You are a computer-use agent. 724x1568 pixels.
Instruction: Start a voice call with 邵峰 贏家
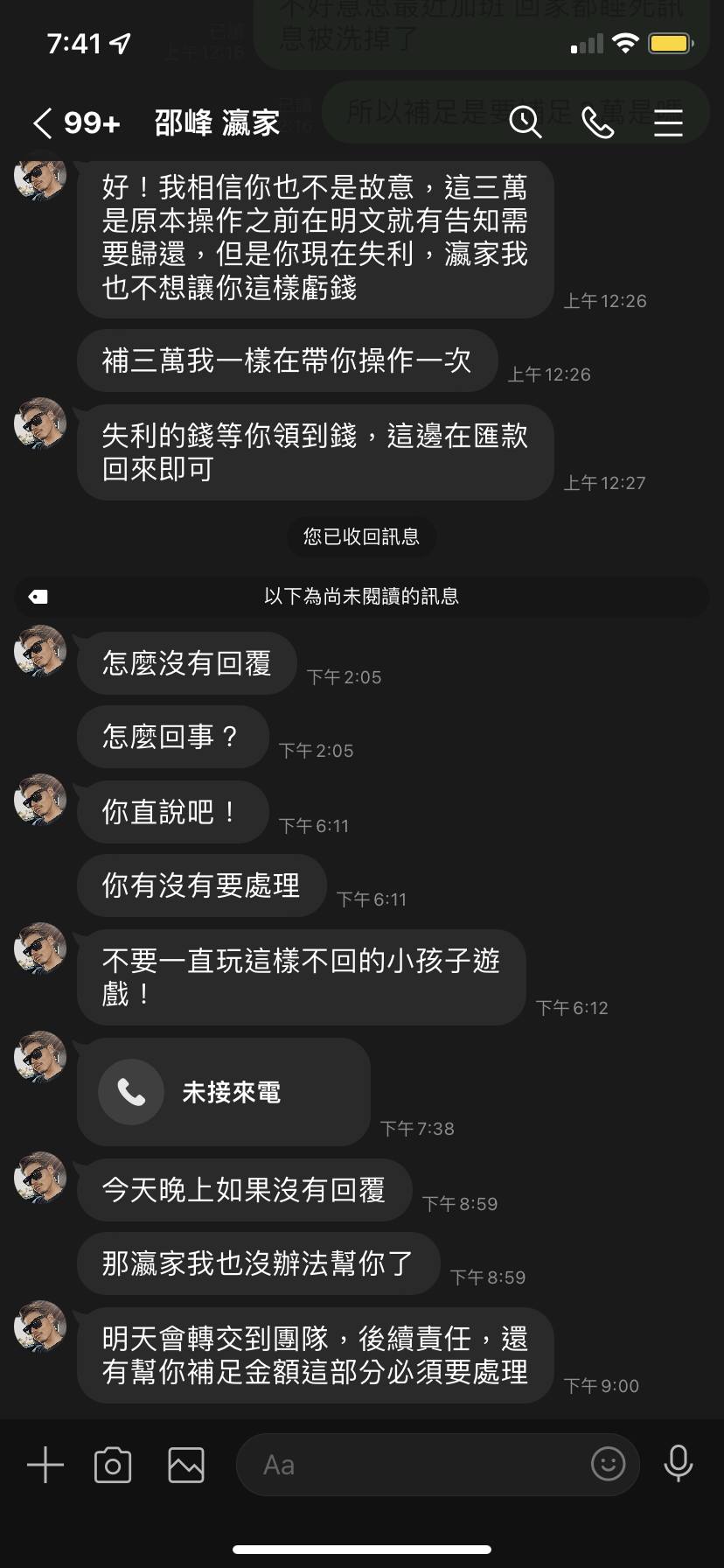598,122
